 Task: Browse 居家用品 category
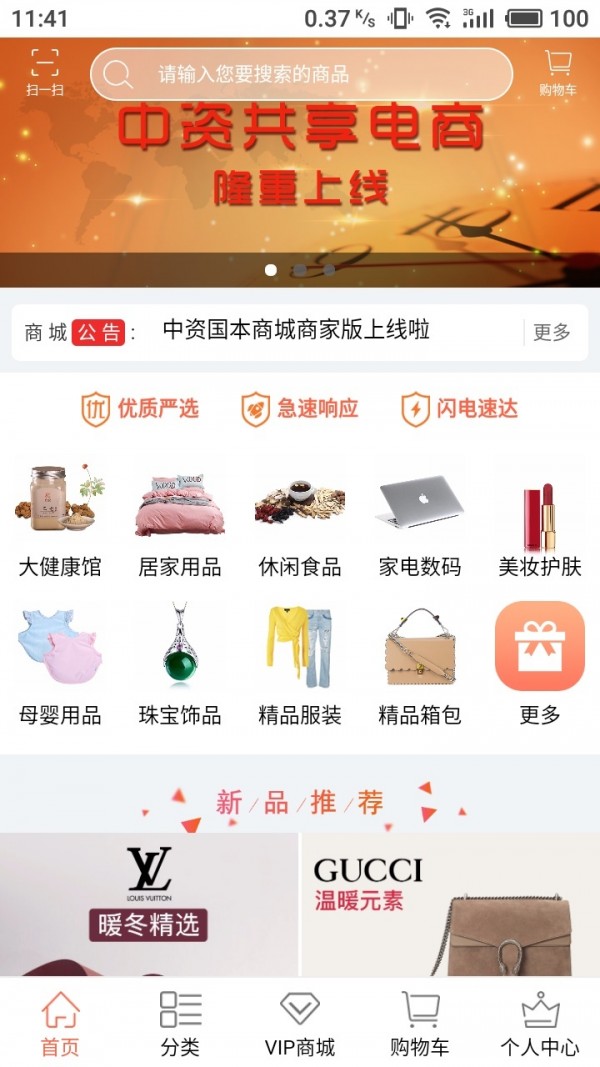tap(180, 520)
